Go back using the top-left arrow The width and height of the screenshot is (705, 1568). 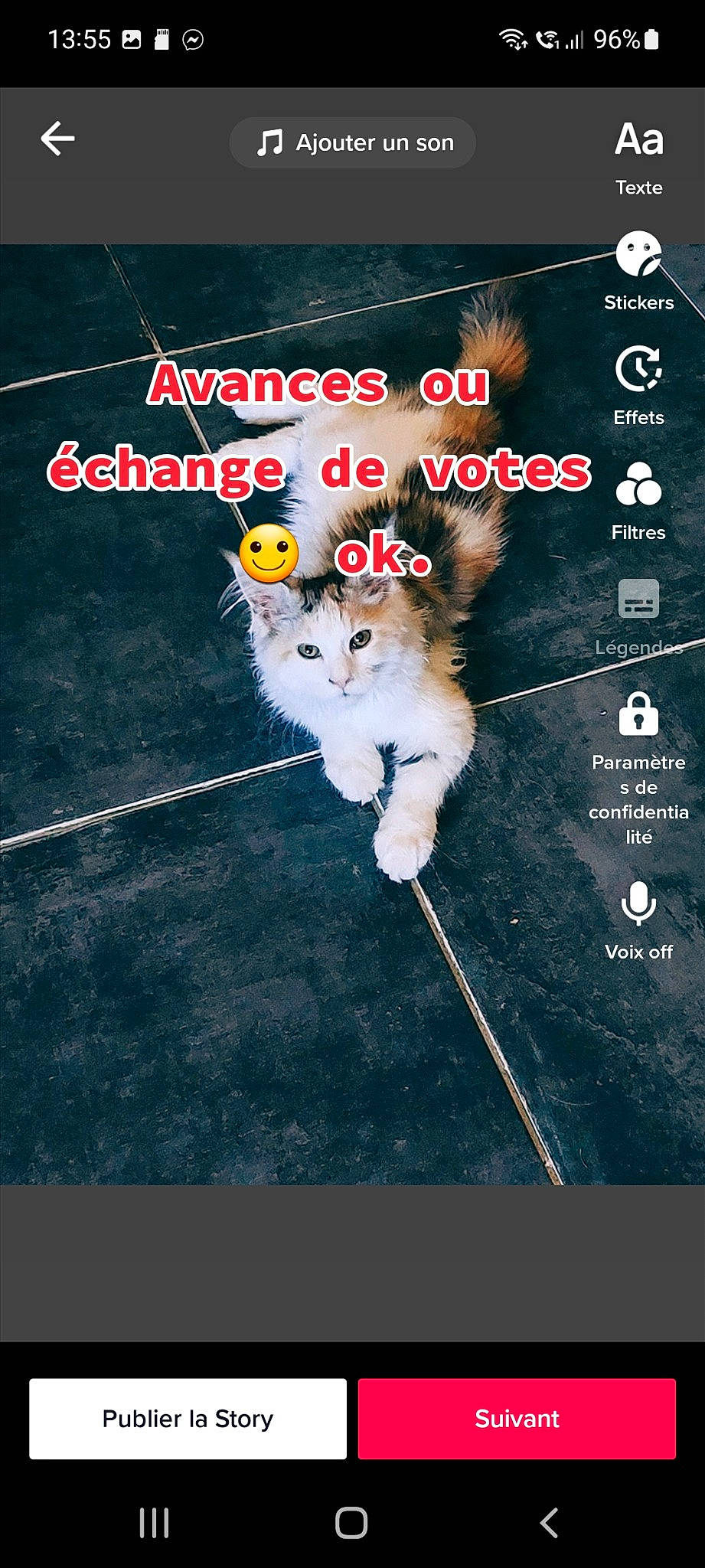click(x=57, y=139)
